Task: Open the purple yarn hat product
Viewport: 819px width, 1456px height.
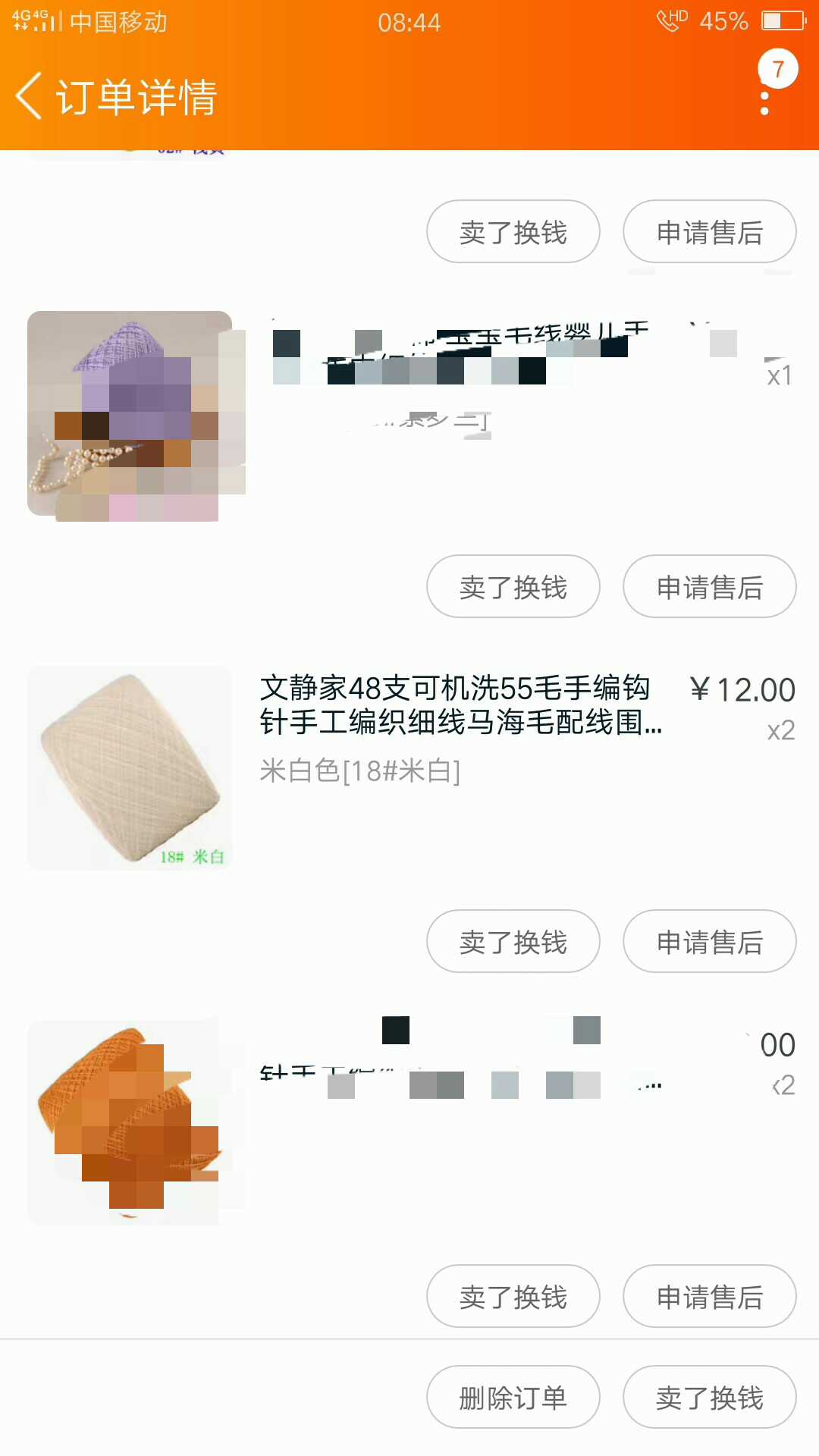Action: tap(130, 414)
